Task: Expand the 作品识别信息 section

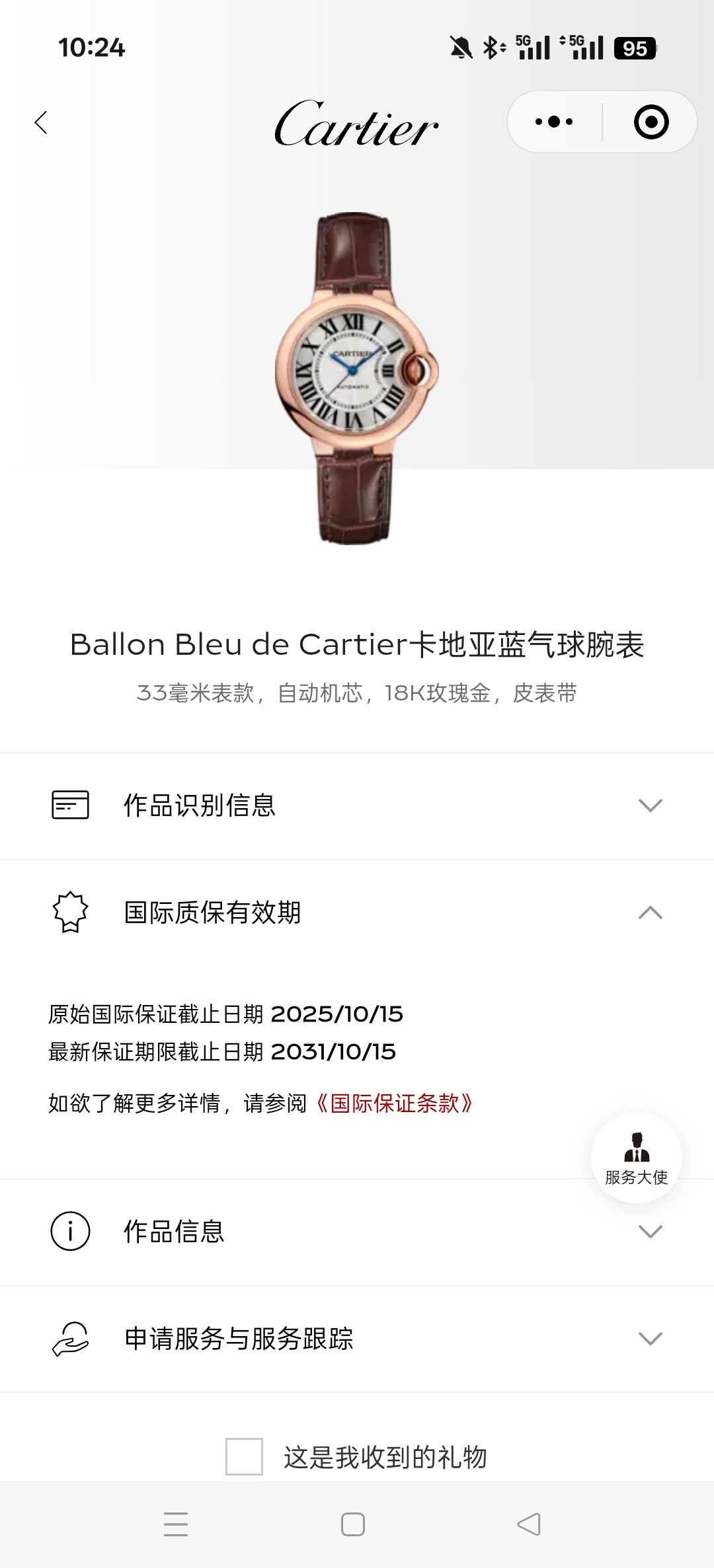Action: [357, 805]
